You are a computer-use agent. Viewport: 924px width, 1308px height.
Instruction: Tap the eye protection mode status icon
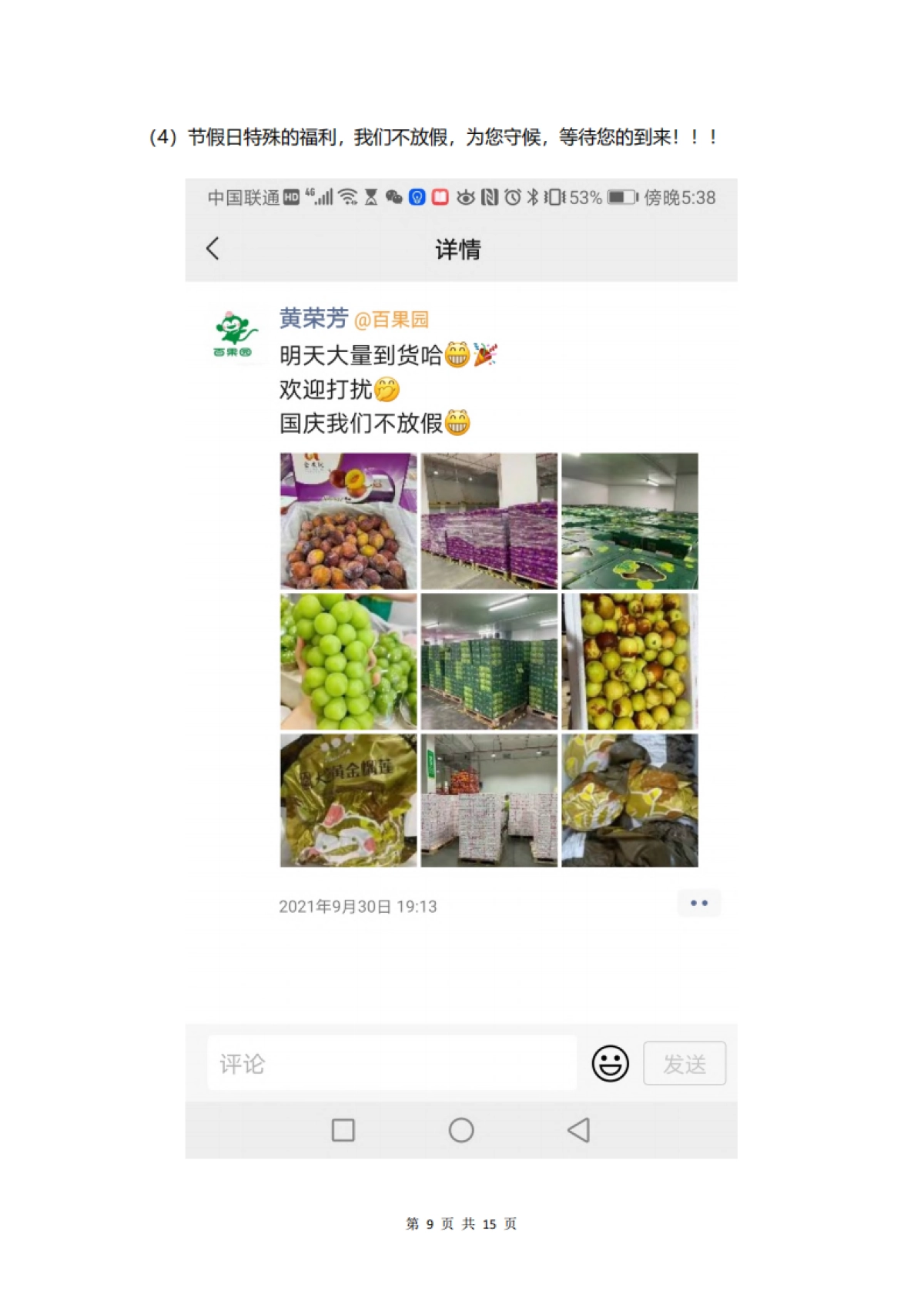point(467,197)
